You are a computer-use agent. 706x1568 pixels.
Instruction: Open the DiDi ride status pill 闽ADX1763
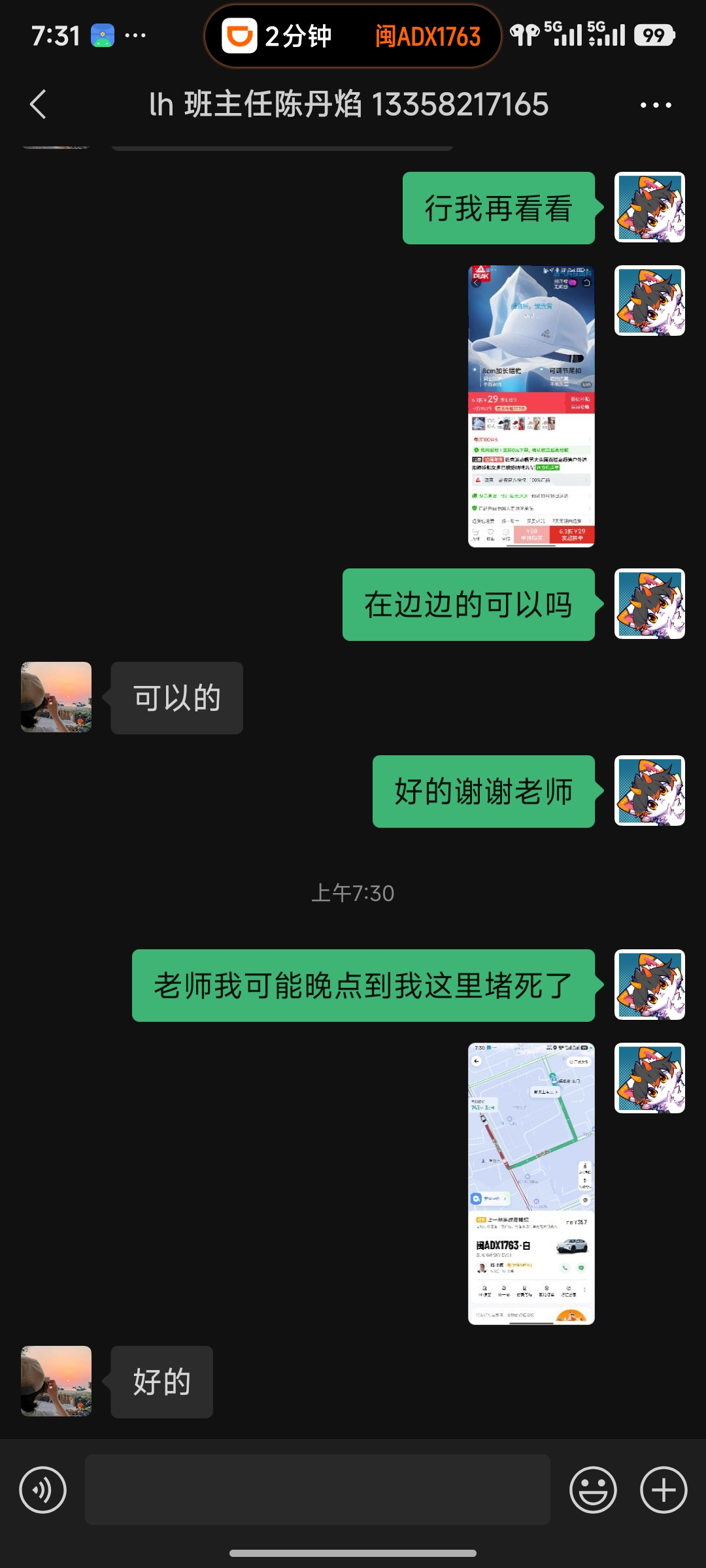pos(353,36)
